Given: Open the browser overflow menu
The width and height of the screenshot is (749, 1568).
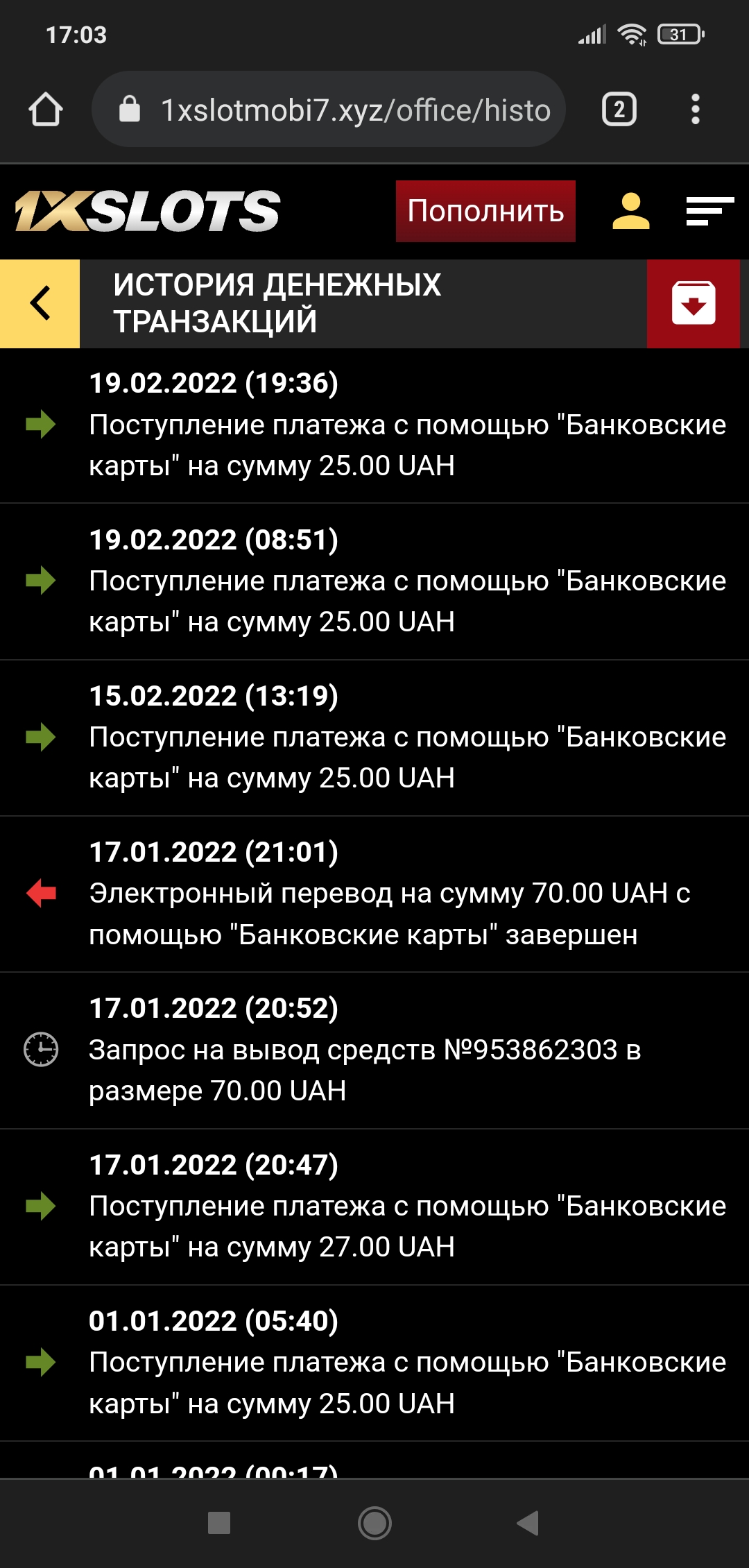Looking at the screenshot, I should 695,110.
